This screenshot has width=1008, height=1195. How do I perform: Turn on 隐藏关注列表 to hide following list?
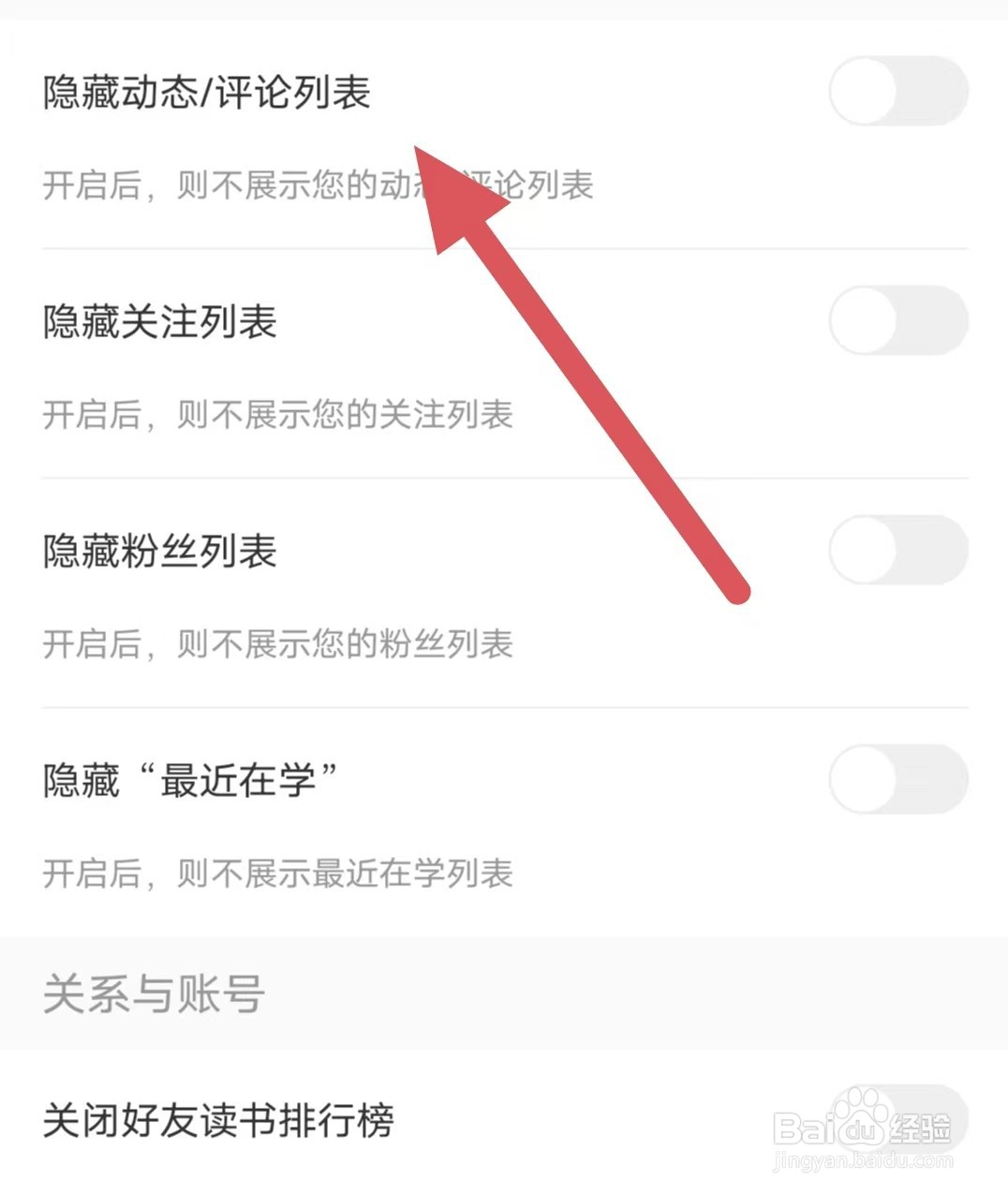(x=897, y=321)
